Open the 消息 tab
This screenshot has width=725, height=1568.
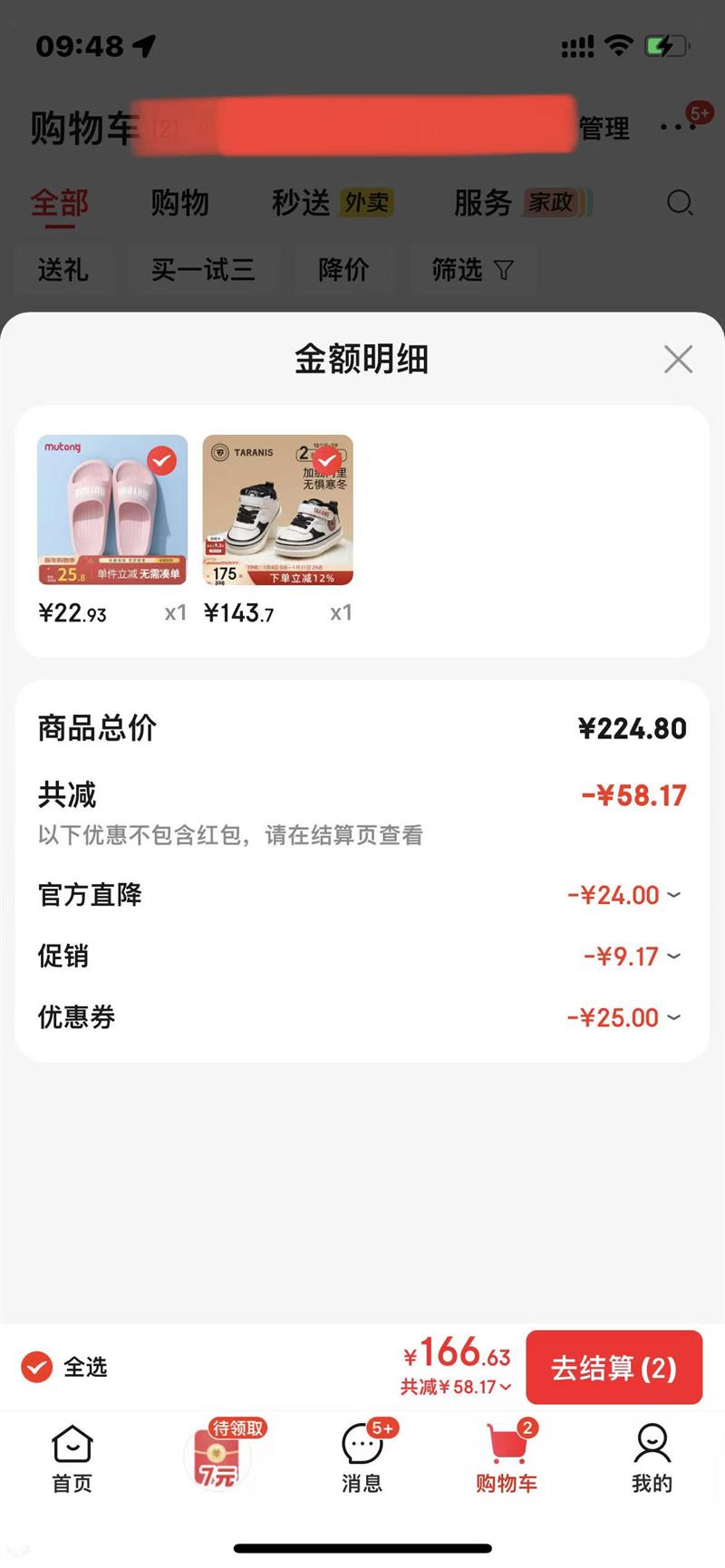362,1457
